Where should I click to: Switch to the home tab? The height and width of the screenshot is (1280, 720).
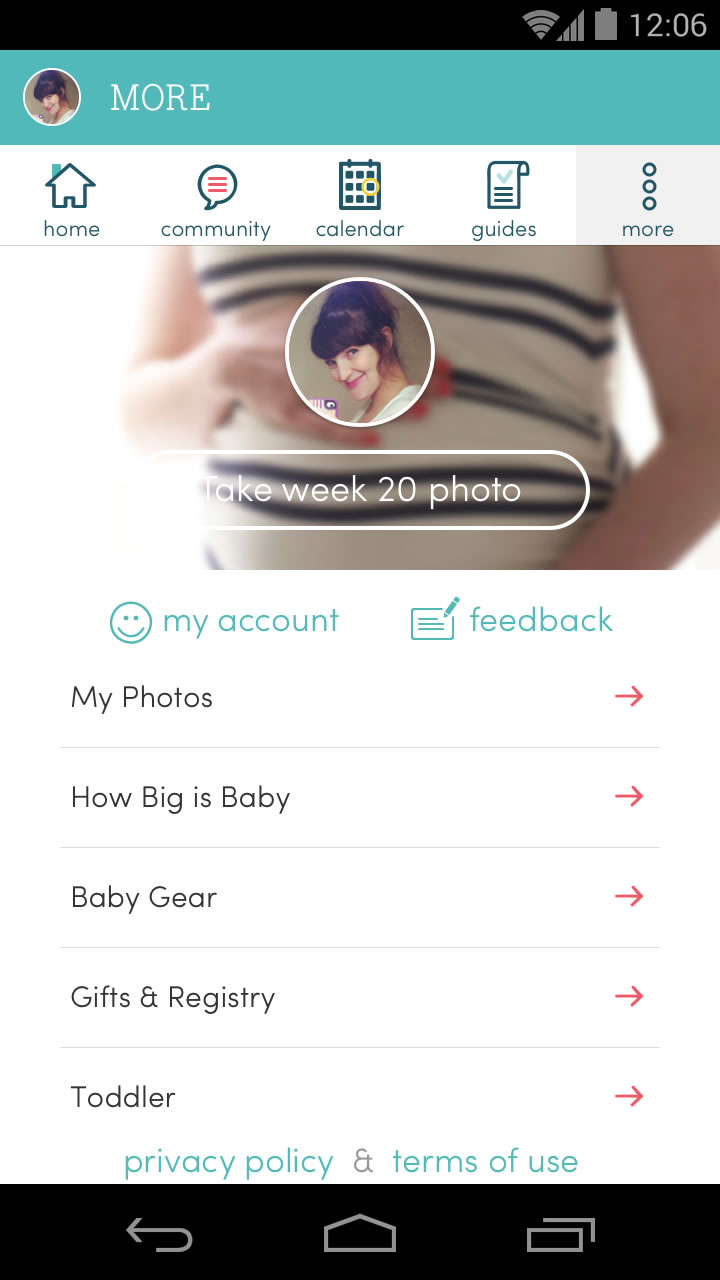tap(71, 198)
